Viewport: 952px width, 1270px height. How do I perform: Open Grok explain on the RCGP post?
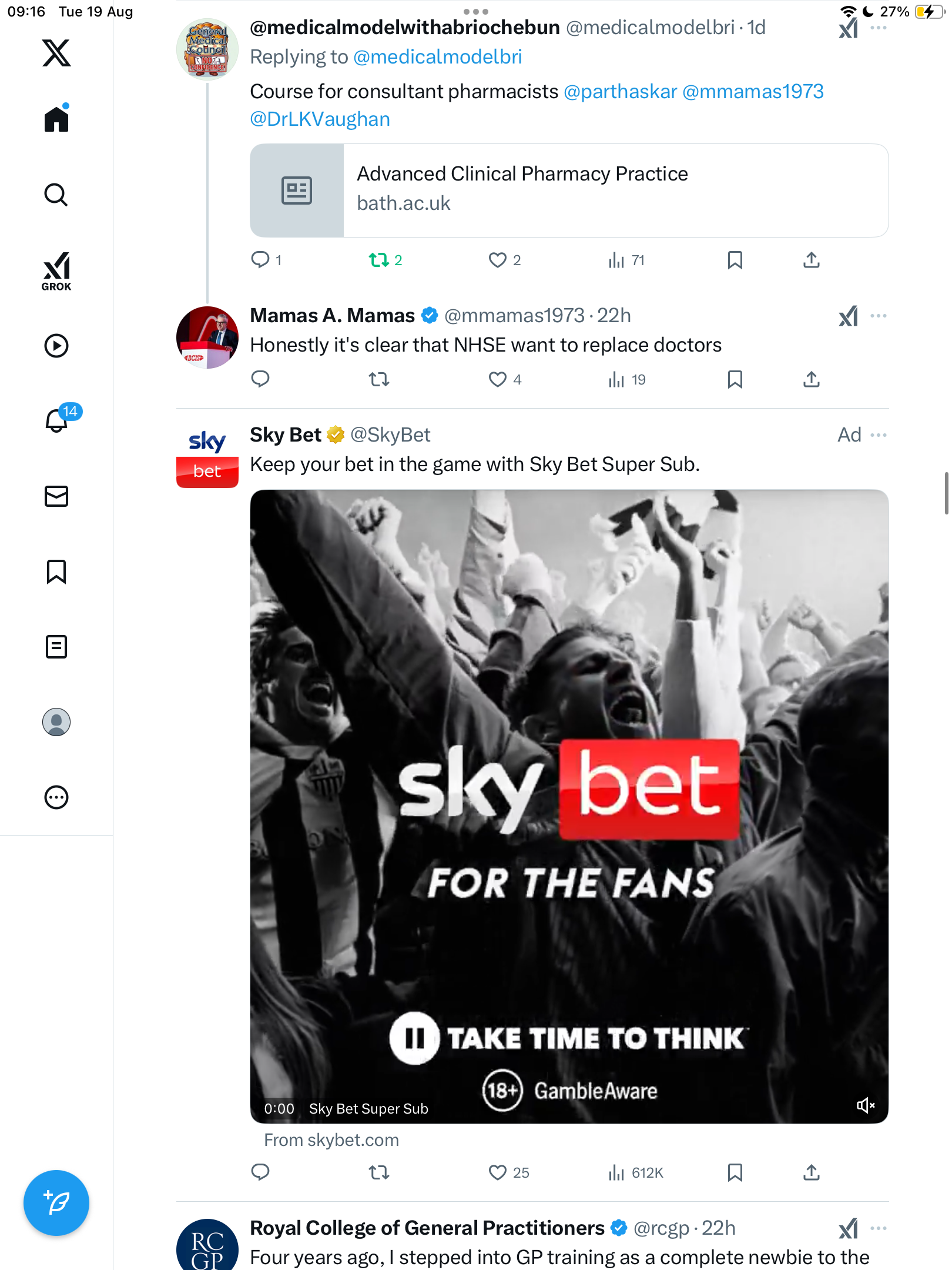point(848,1228)
